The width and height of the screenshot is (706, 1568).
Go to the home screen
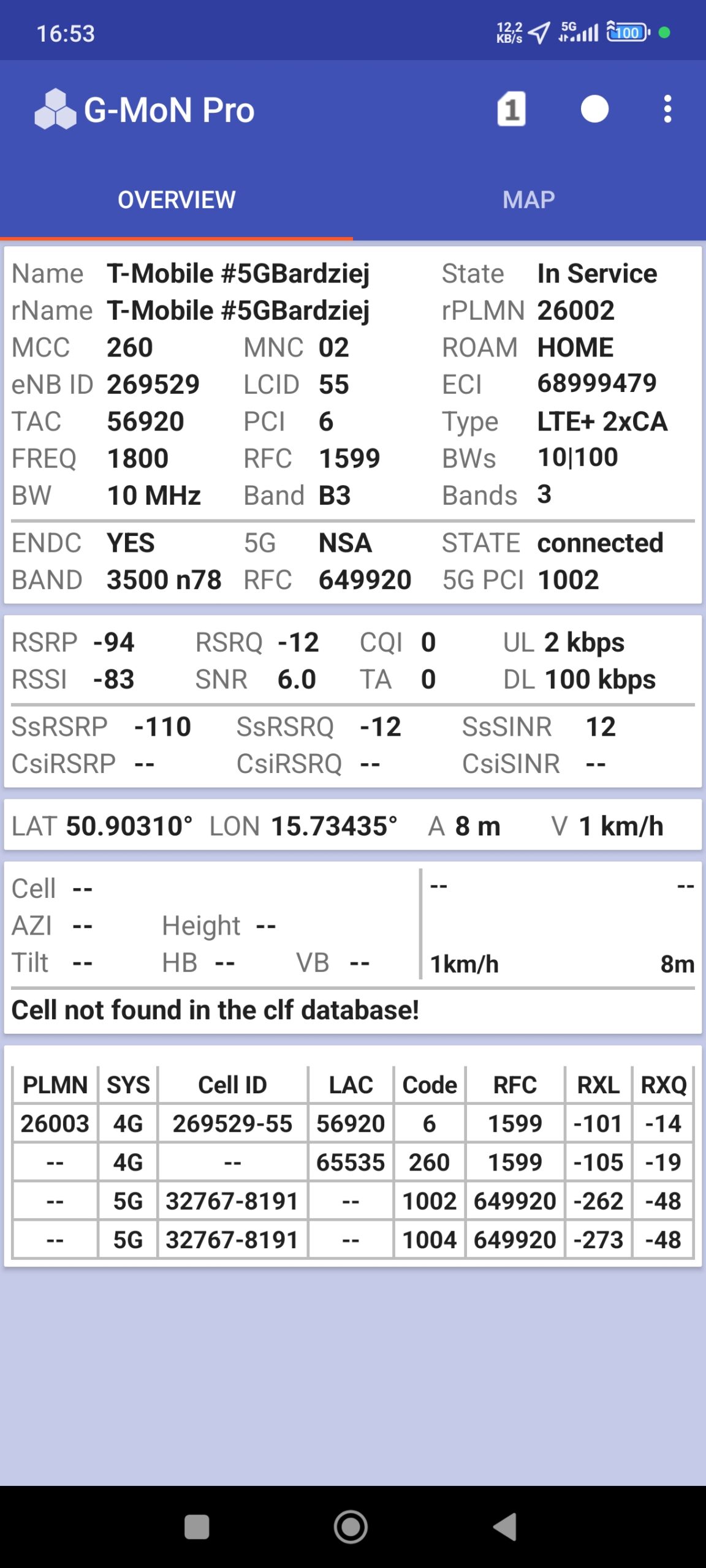click(x=351, y=1527)
